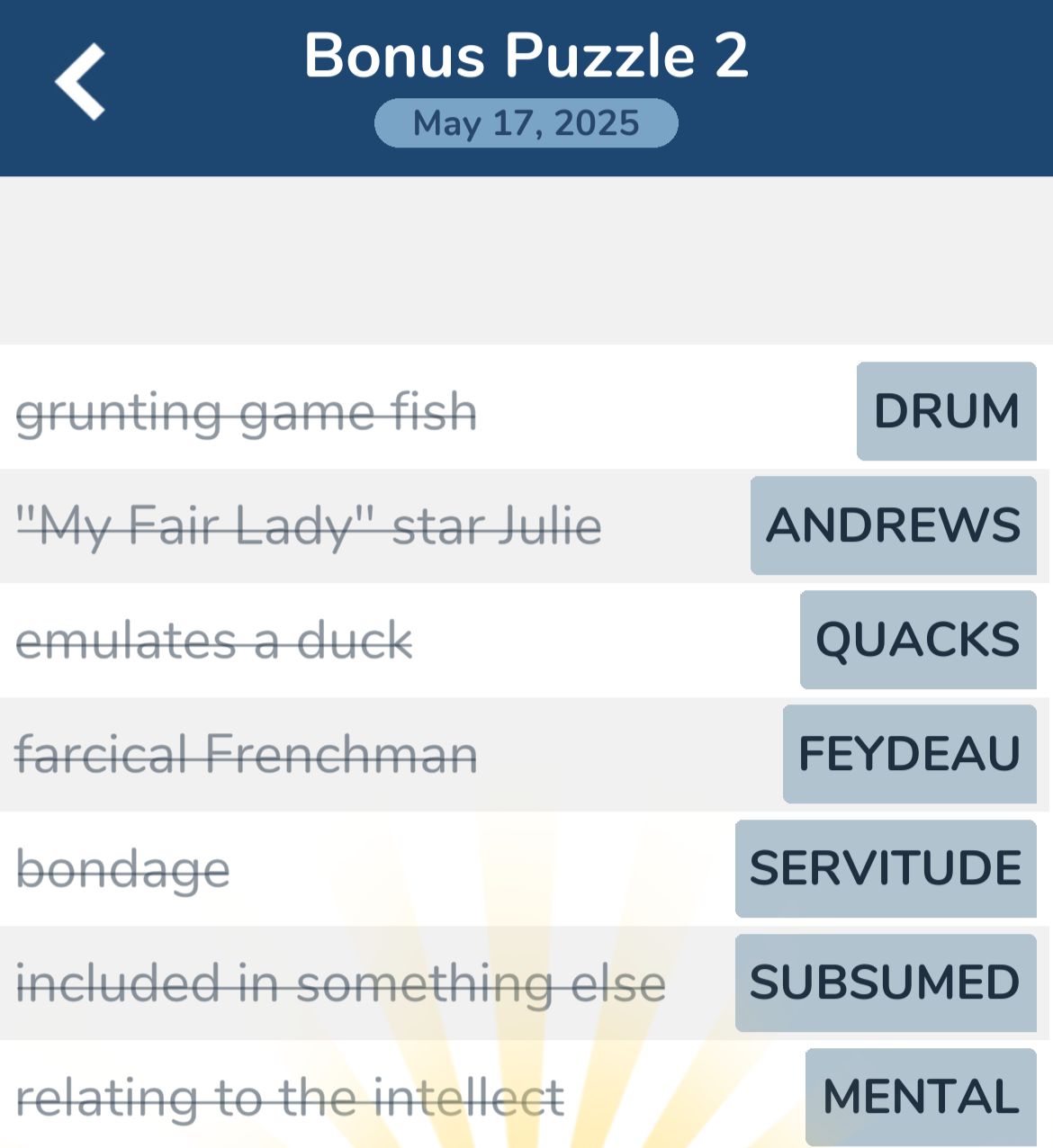Click the 'farcical Frenchman' clue text

click(x=246, y=754)
